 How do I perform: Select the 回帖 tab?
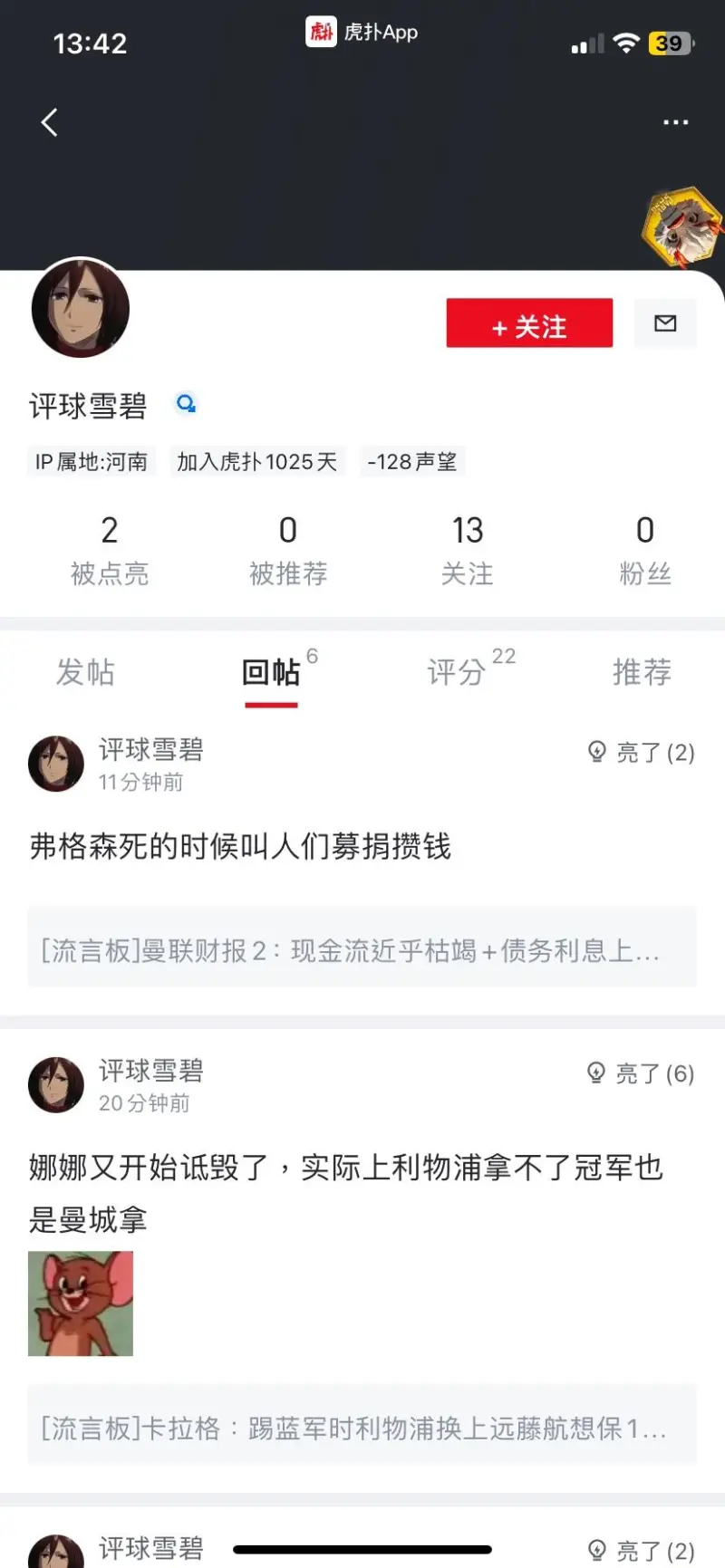point(271,672)
